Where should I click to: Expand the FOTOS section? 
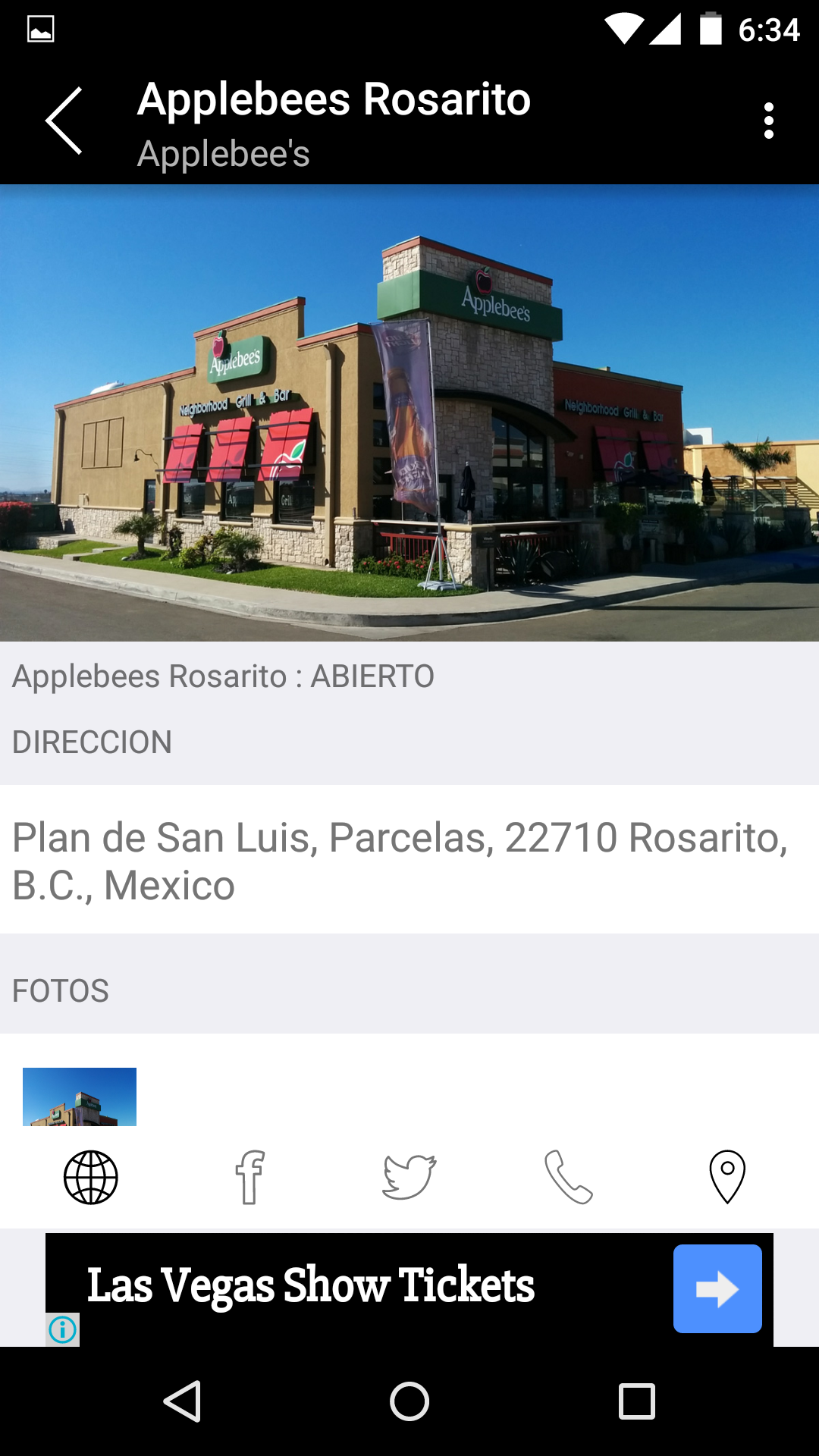(x=61, y=990)
